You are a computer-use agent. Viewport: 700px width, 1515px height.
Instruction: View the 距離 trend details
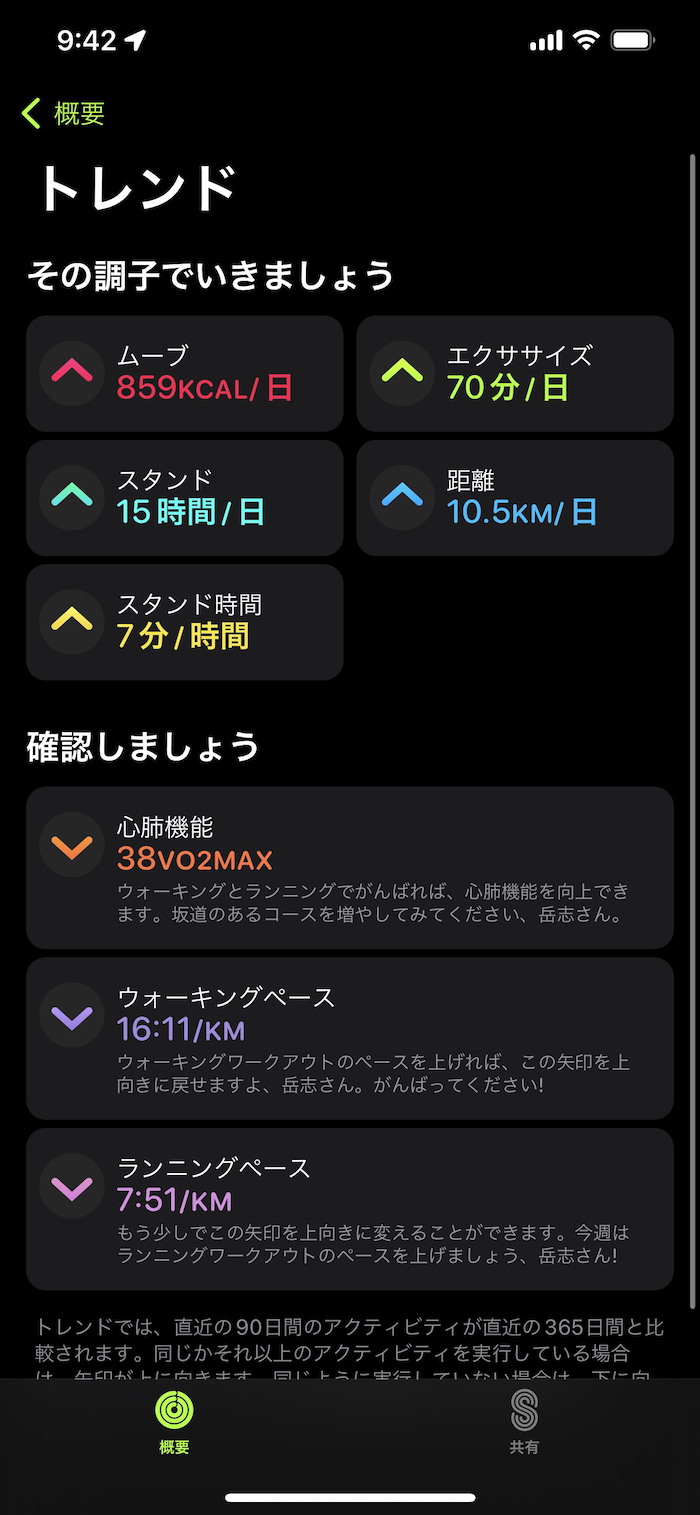[515, 498]
